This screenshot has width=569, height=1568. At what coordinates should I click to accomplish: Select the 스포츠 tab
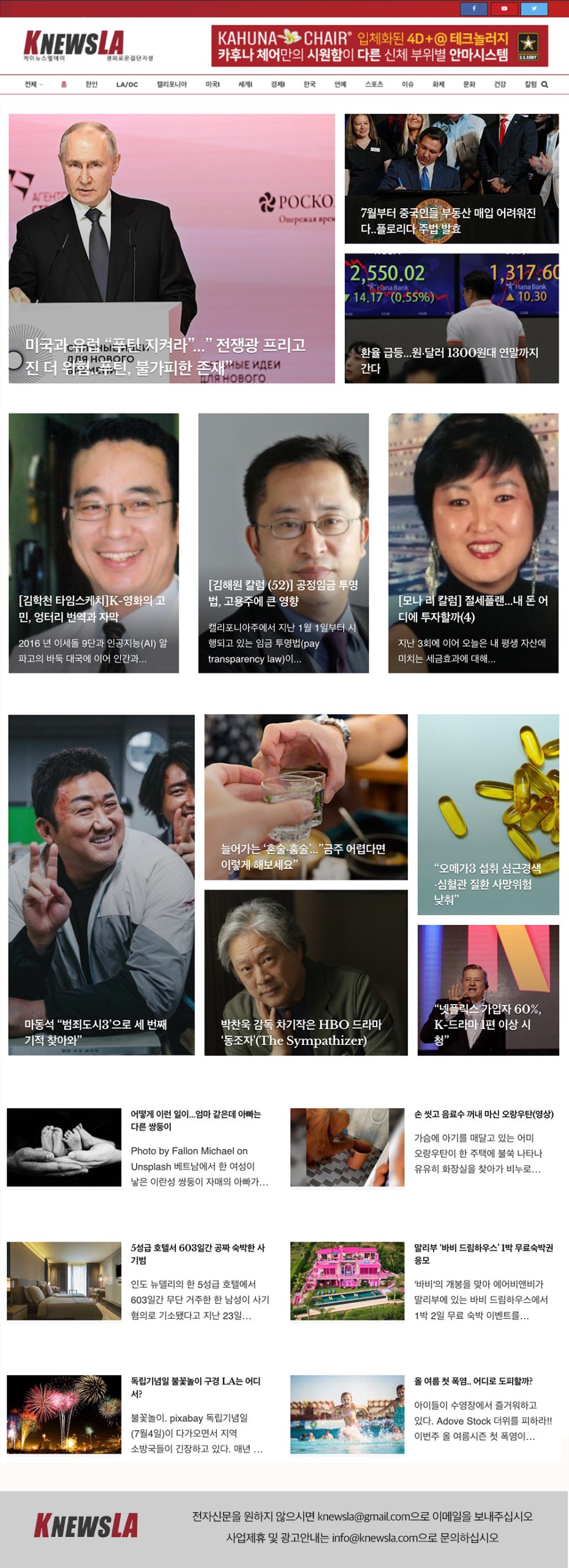(x=374, y=85)
